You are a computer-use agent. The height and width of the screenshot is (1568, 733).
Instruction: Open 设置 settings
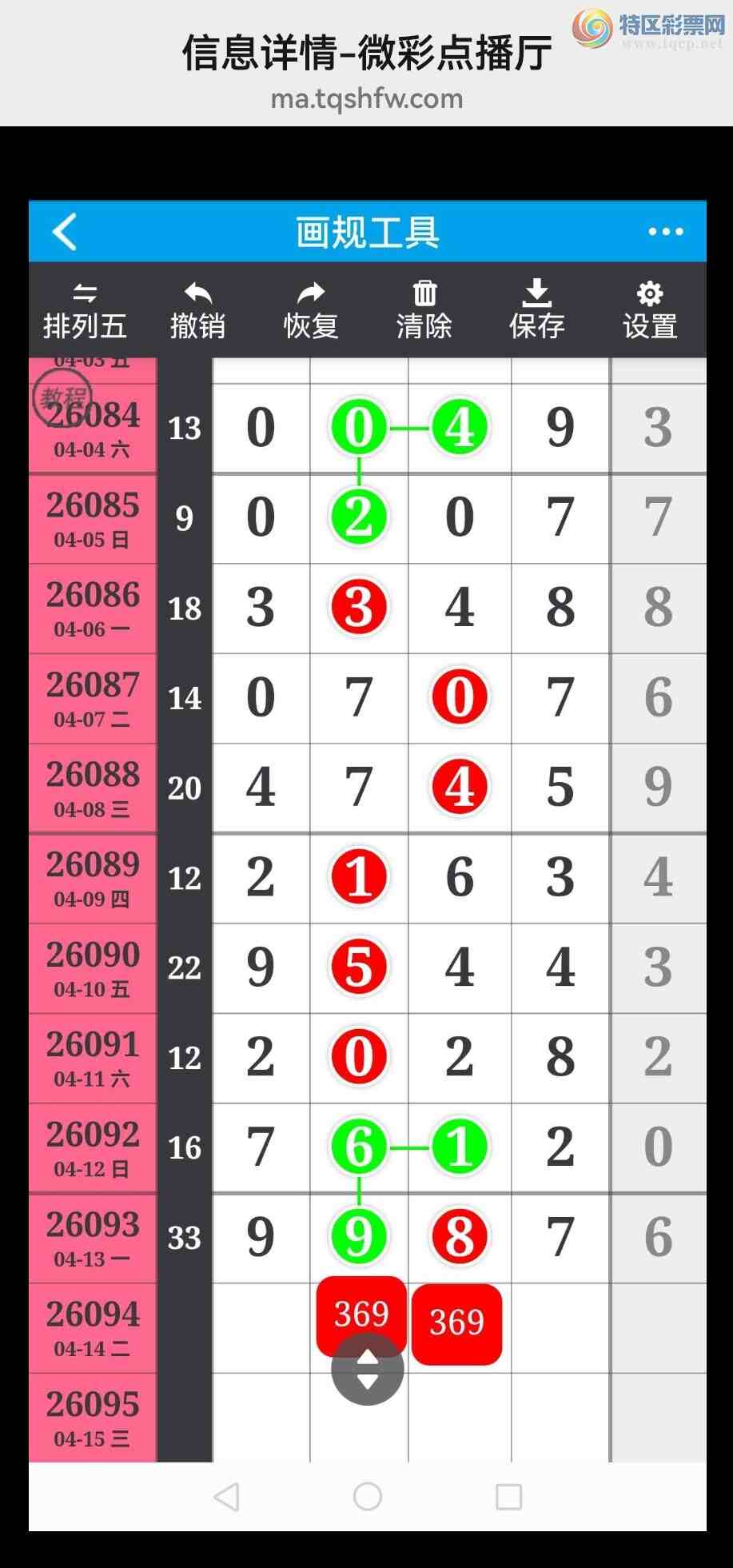point(649,311)
